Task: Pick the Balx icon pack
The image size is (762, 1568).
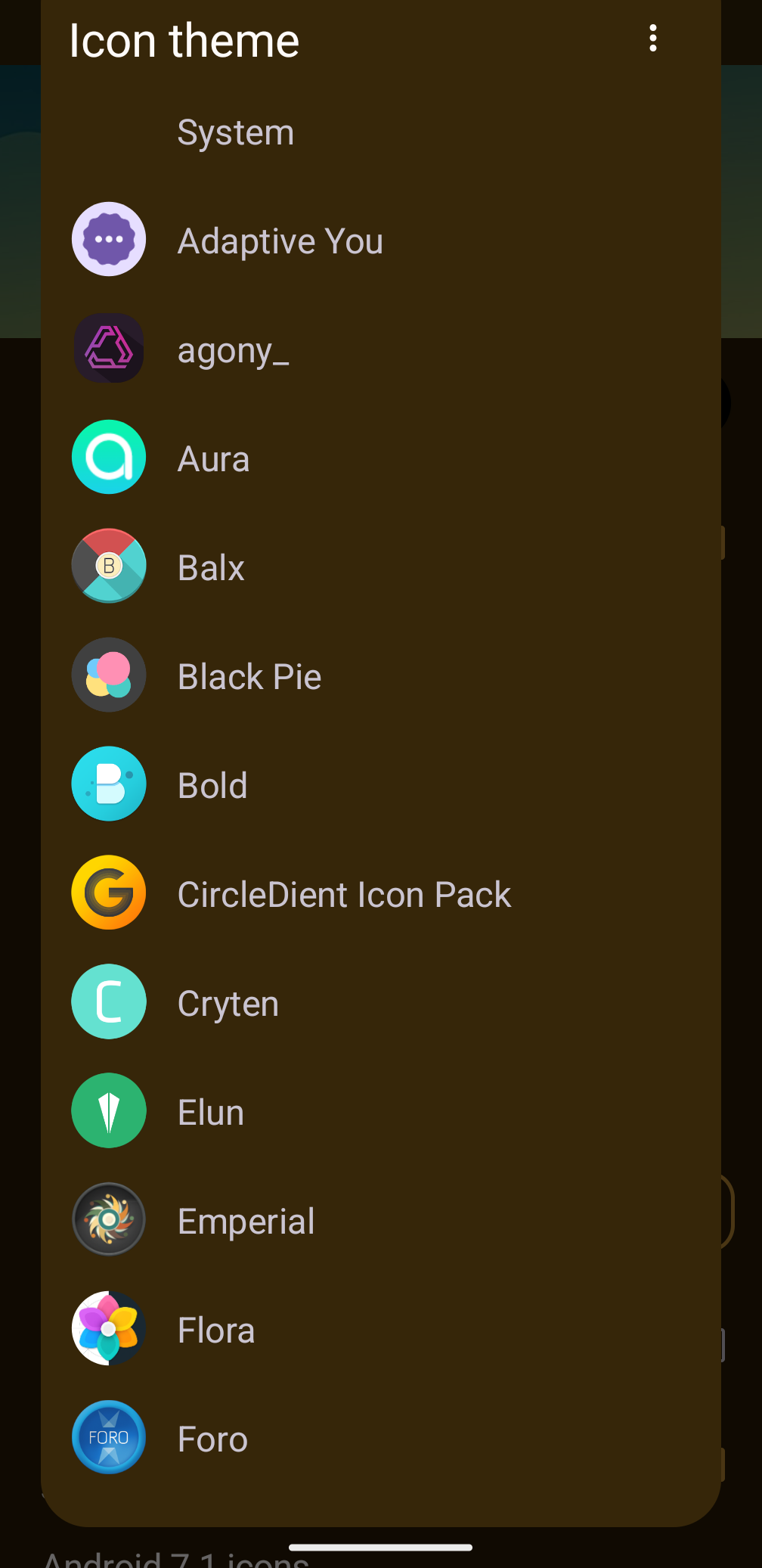Action: coord(211,568)
